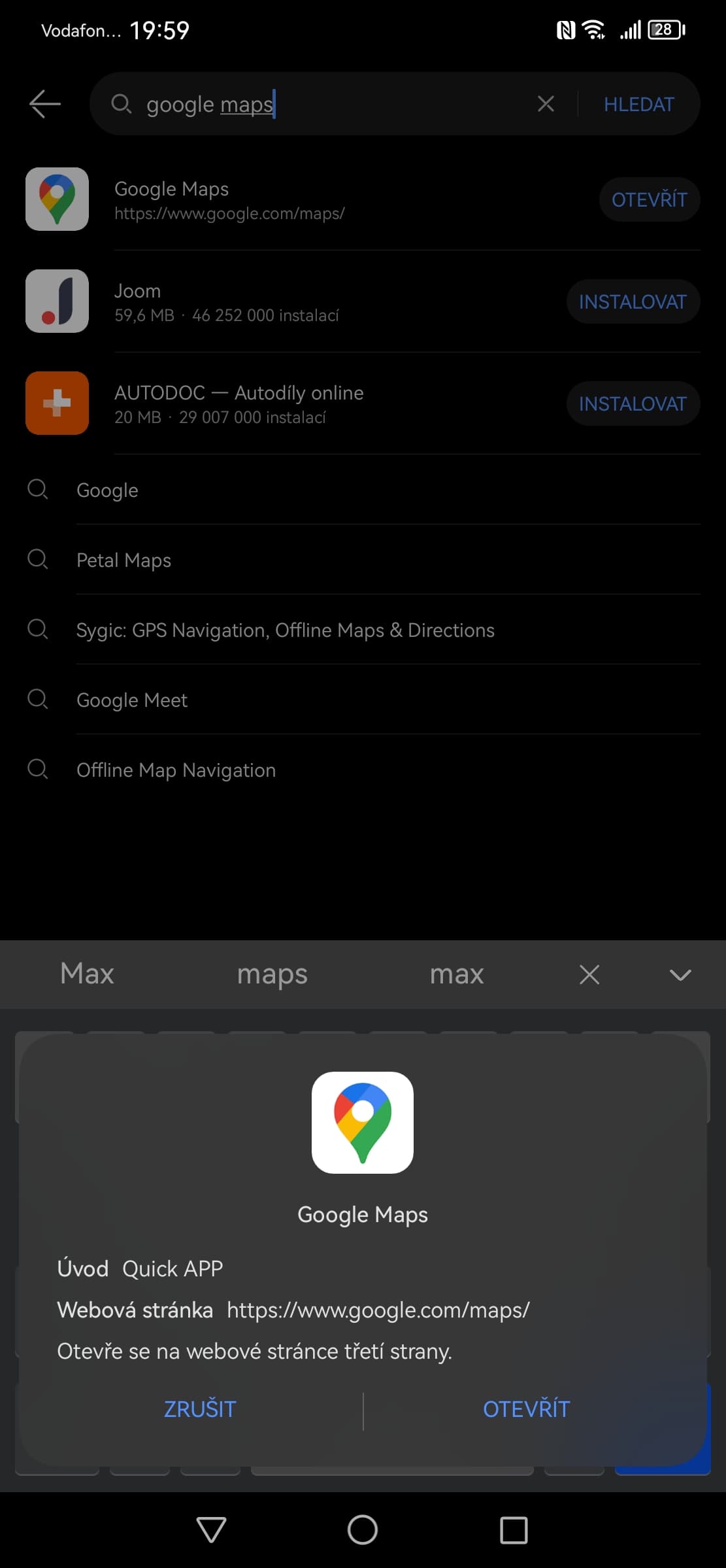
Task: Tap OTEVŘÍT in the Google Maps dialog
Action: [526, 1409]
